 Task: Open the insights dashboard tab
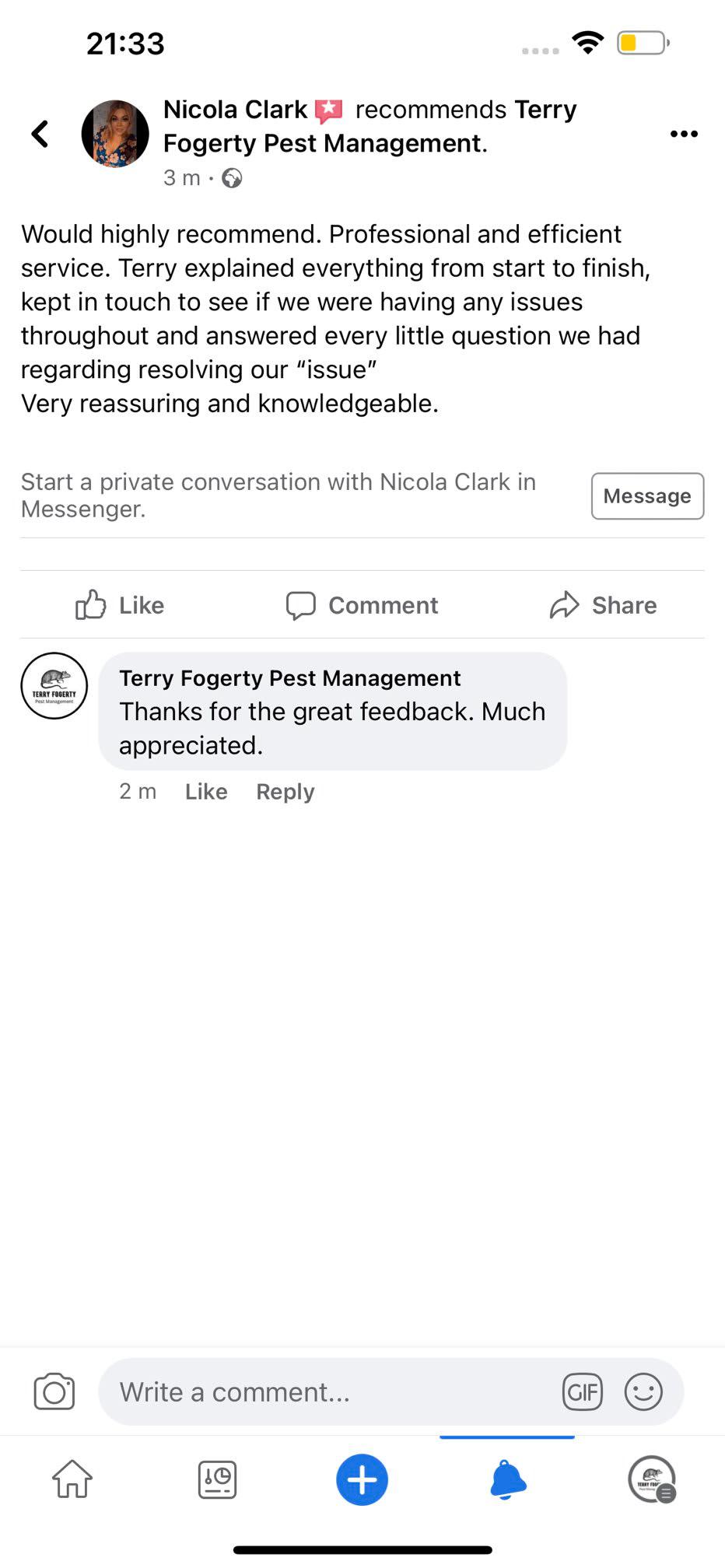[217, 1479]
